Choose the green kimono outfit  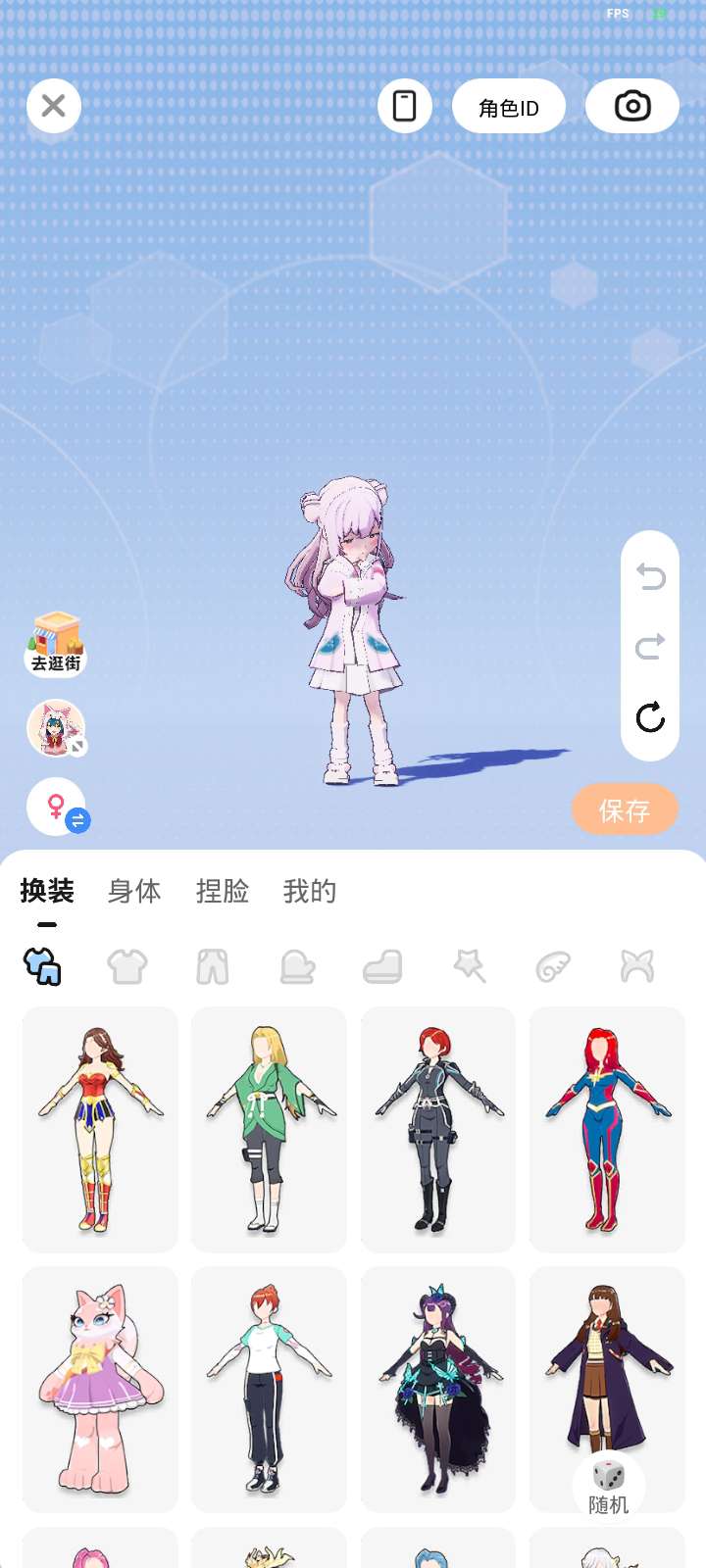pos(269,1129)
